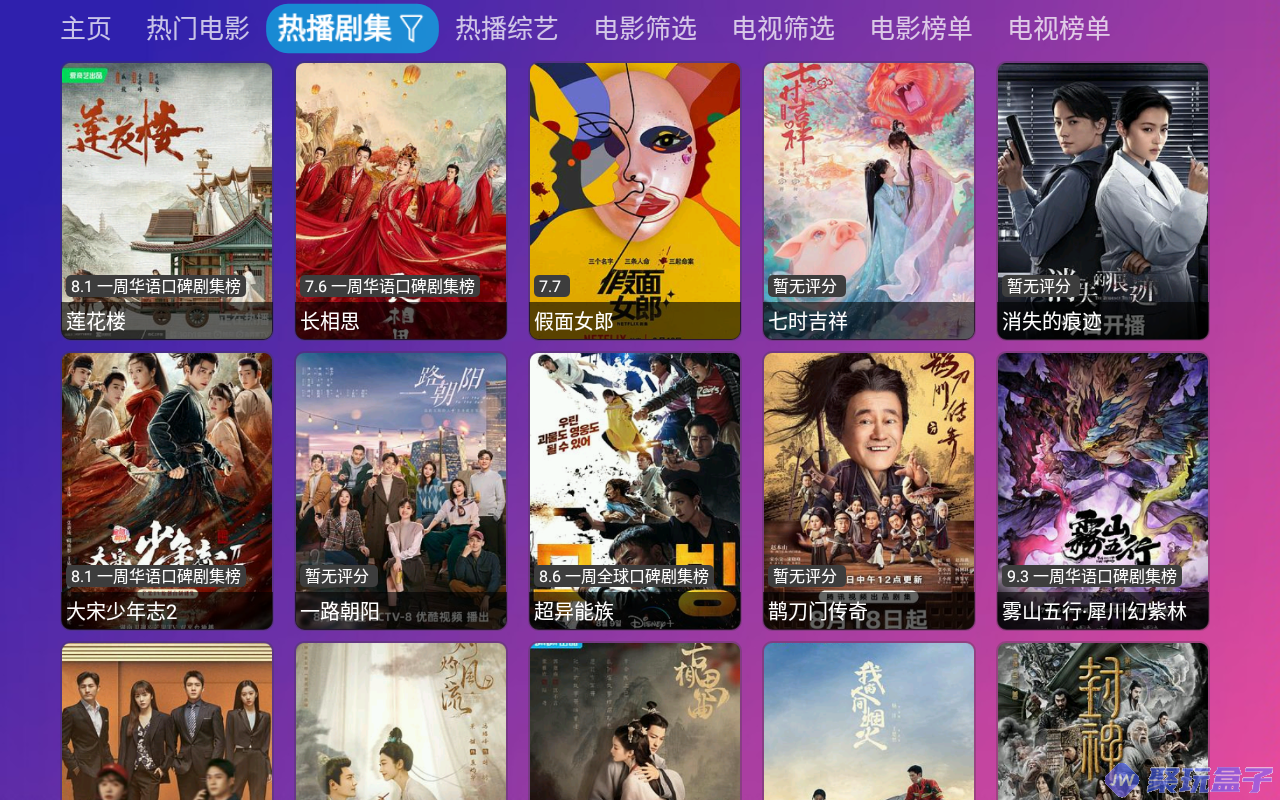Screen dimensions: 1280x800
Task: Select the 假面女郎 card
Action: tap(635, 200)
